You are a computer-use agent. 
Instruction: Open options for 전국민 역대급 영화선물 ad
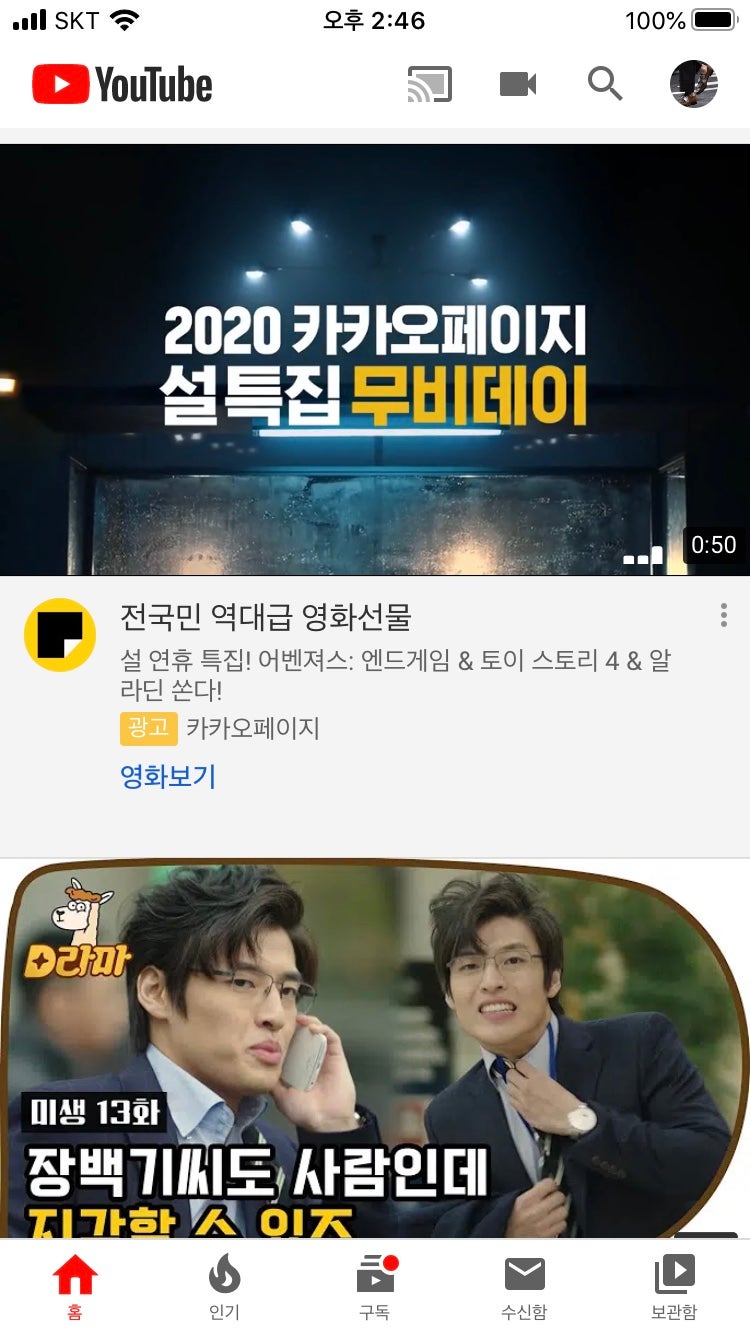723,617
